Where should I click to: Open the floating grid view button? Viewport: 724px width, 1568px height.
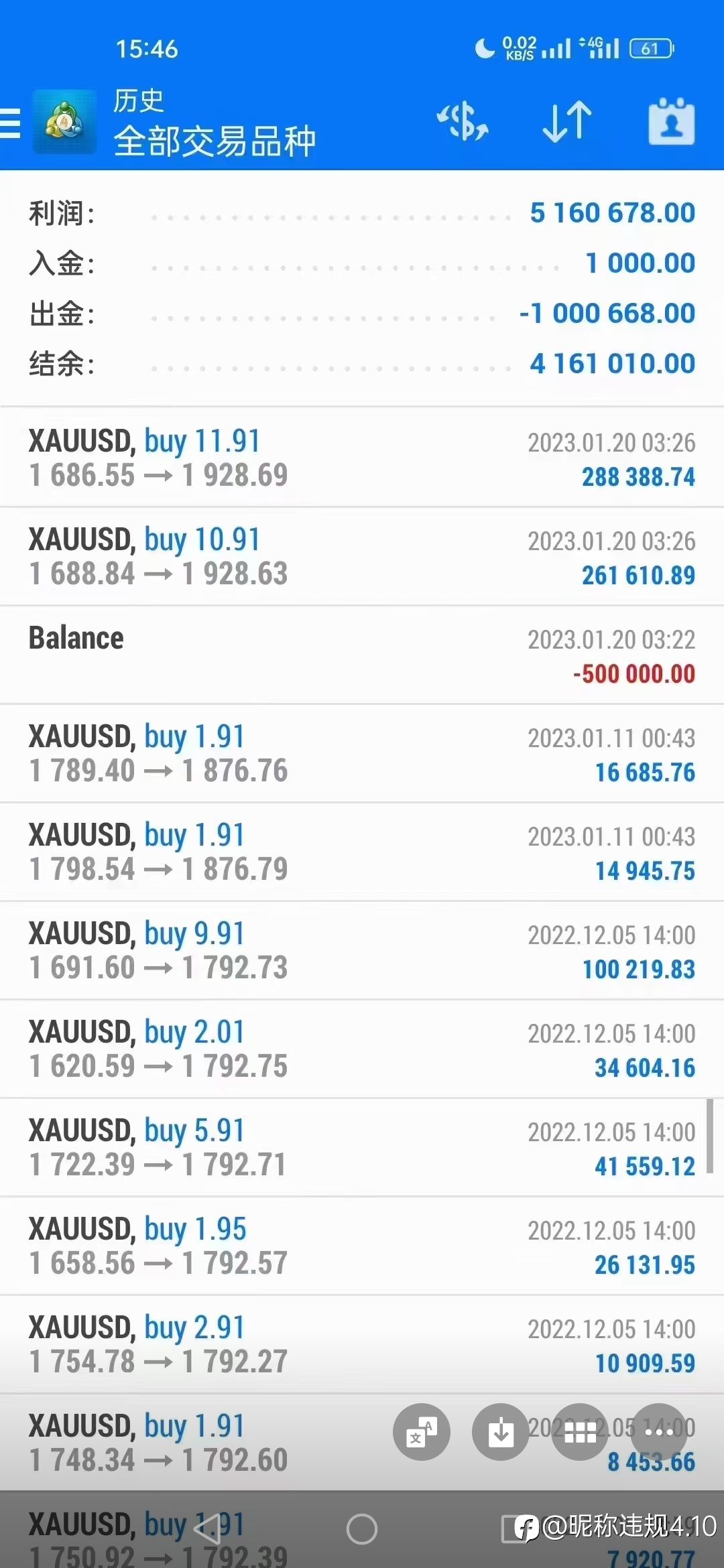(580, 1432)
